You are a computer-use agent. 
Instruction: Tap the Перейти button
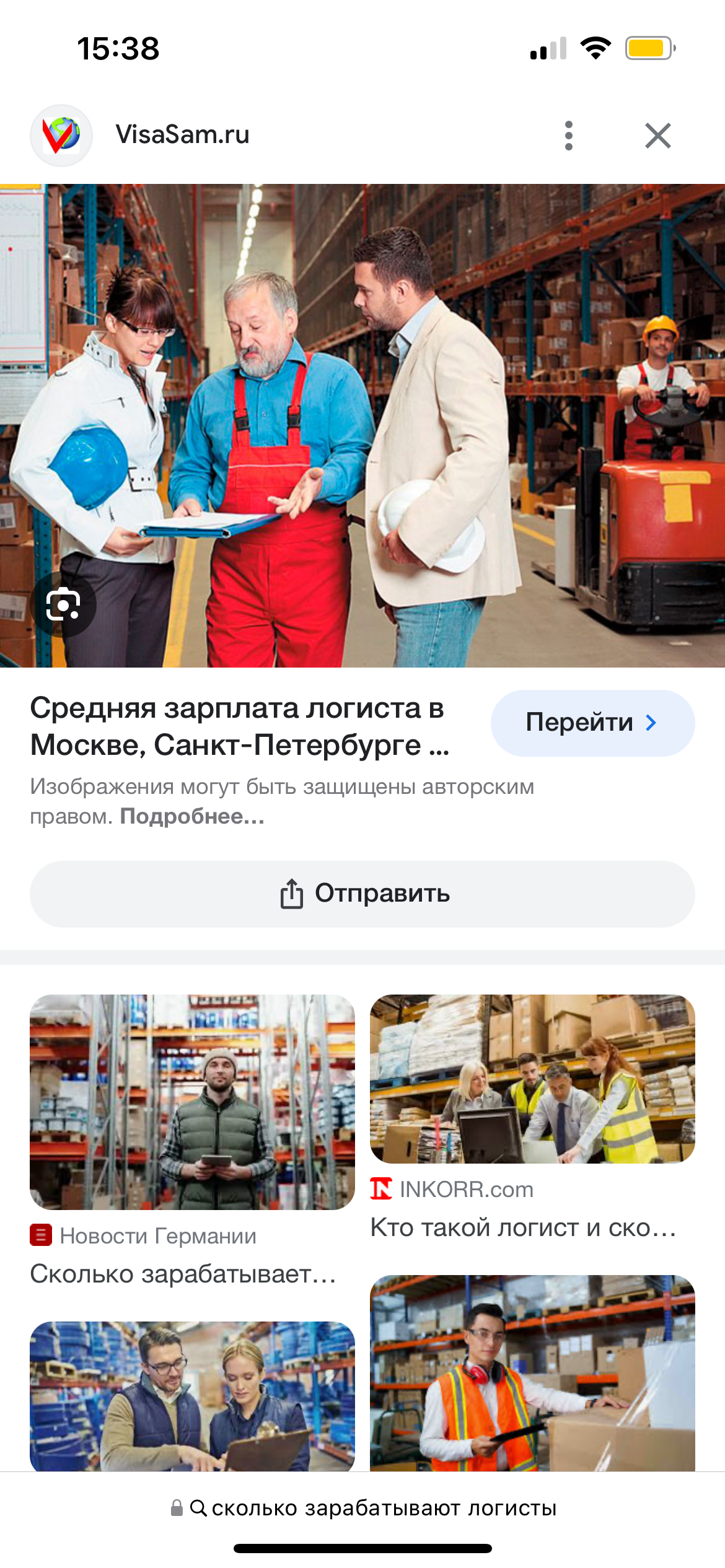[x=592, y=723]
